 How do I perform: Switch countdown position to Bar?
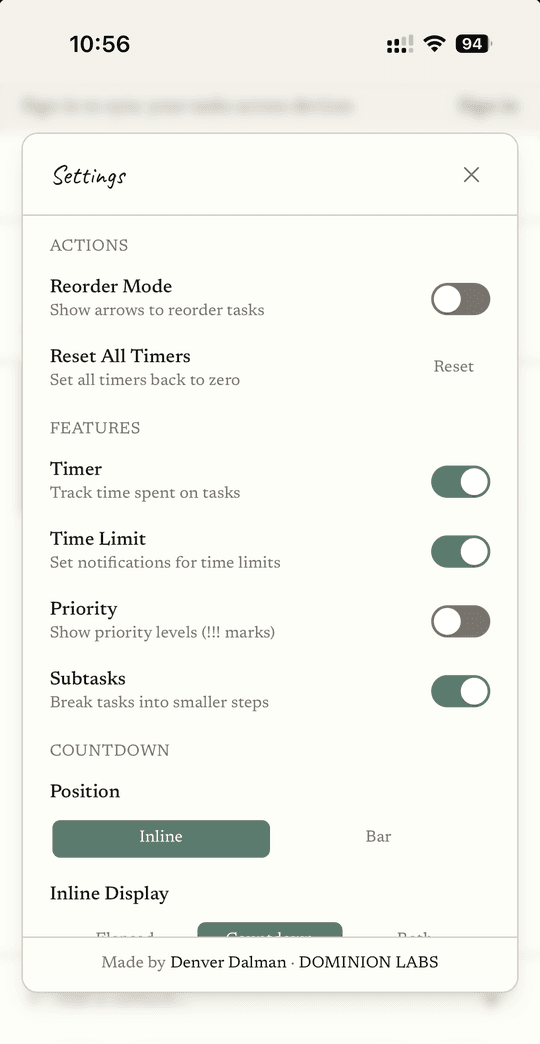coord(378,838)
